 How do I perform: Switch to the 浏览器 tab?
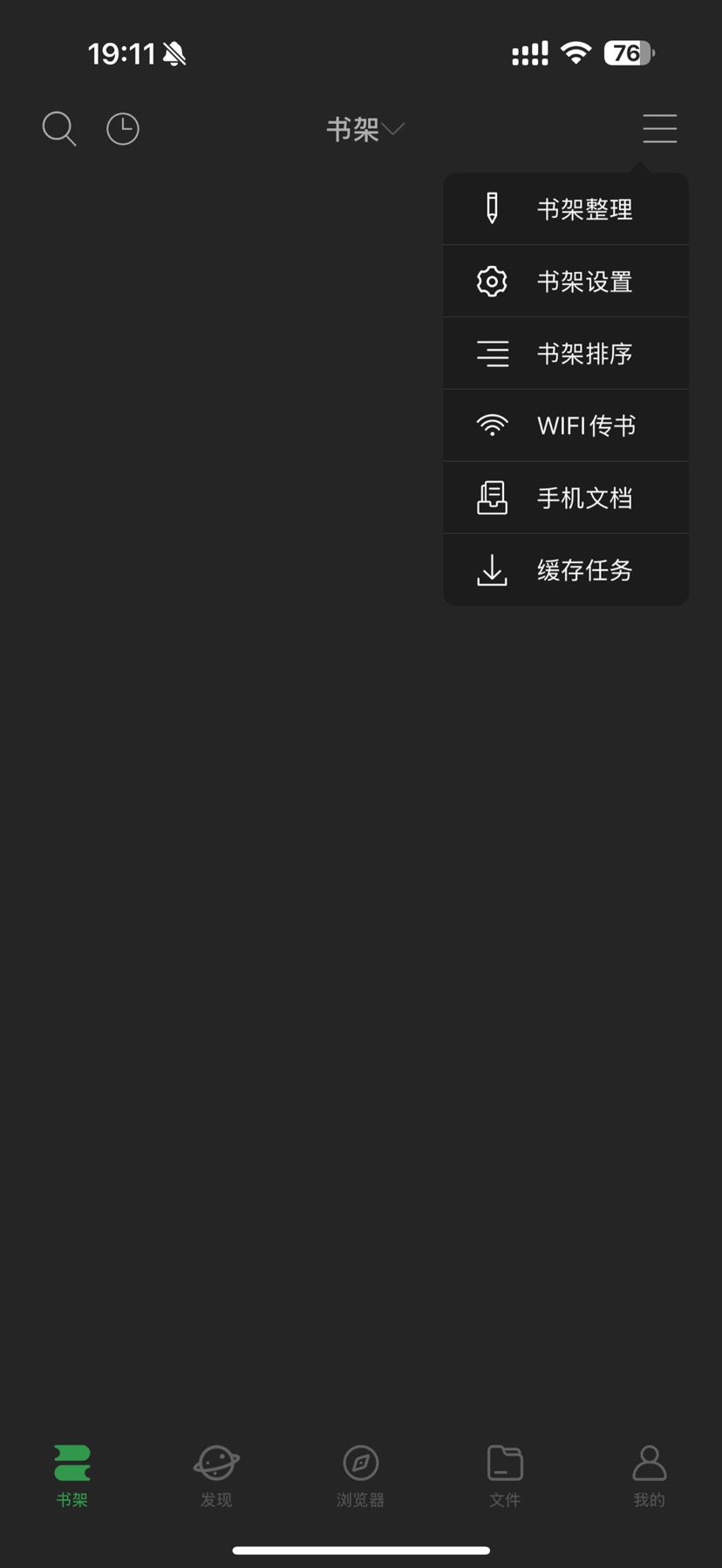[x=361, y=1474]
